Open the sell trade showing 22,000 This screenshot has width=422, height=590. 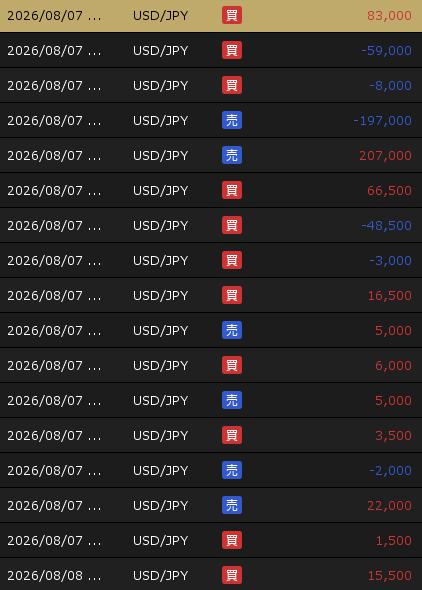coord(211,505)
